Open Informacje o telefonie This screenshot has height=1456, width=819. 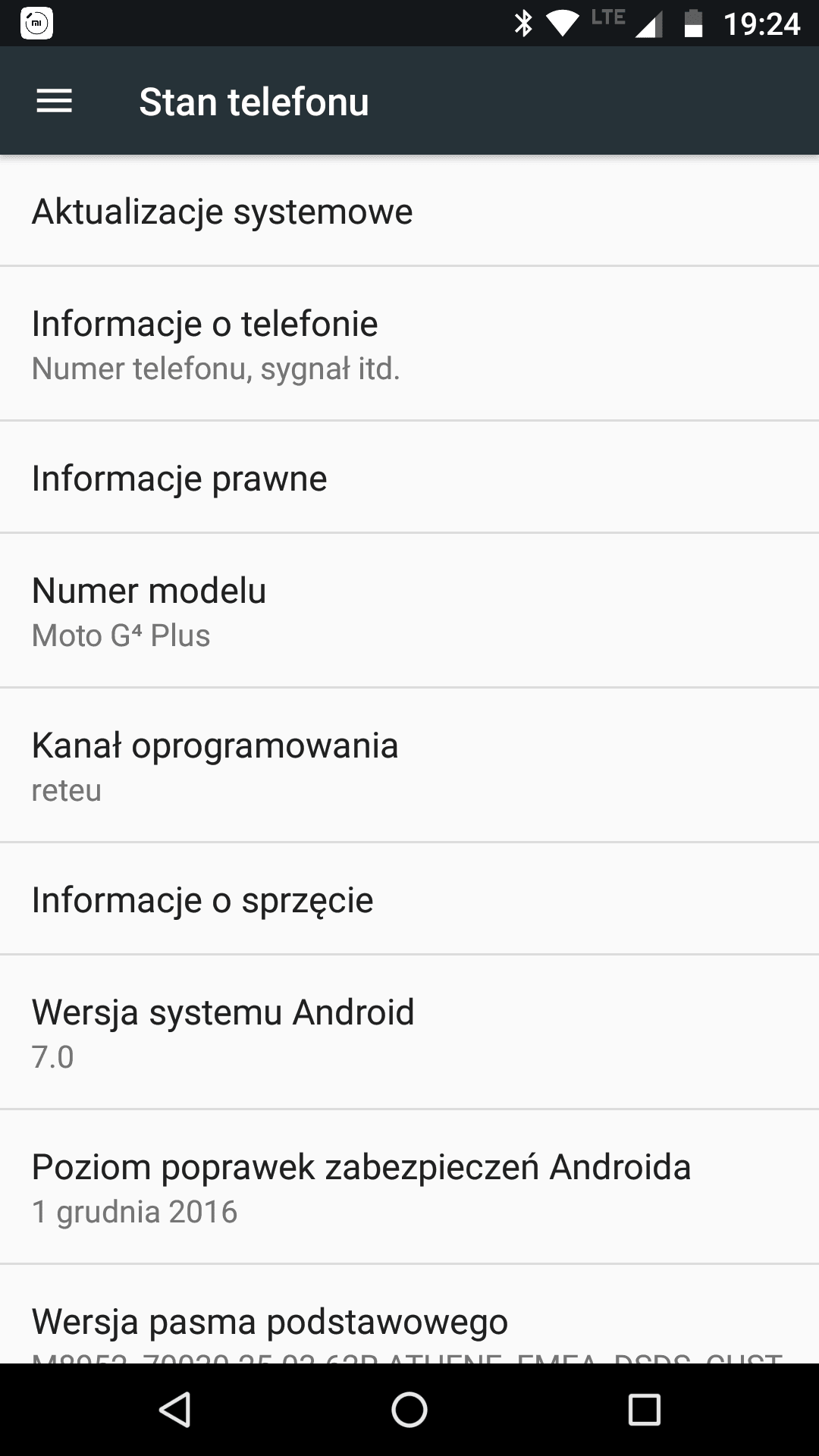point(409,344)
